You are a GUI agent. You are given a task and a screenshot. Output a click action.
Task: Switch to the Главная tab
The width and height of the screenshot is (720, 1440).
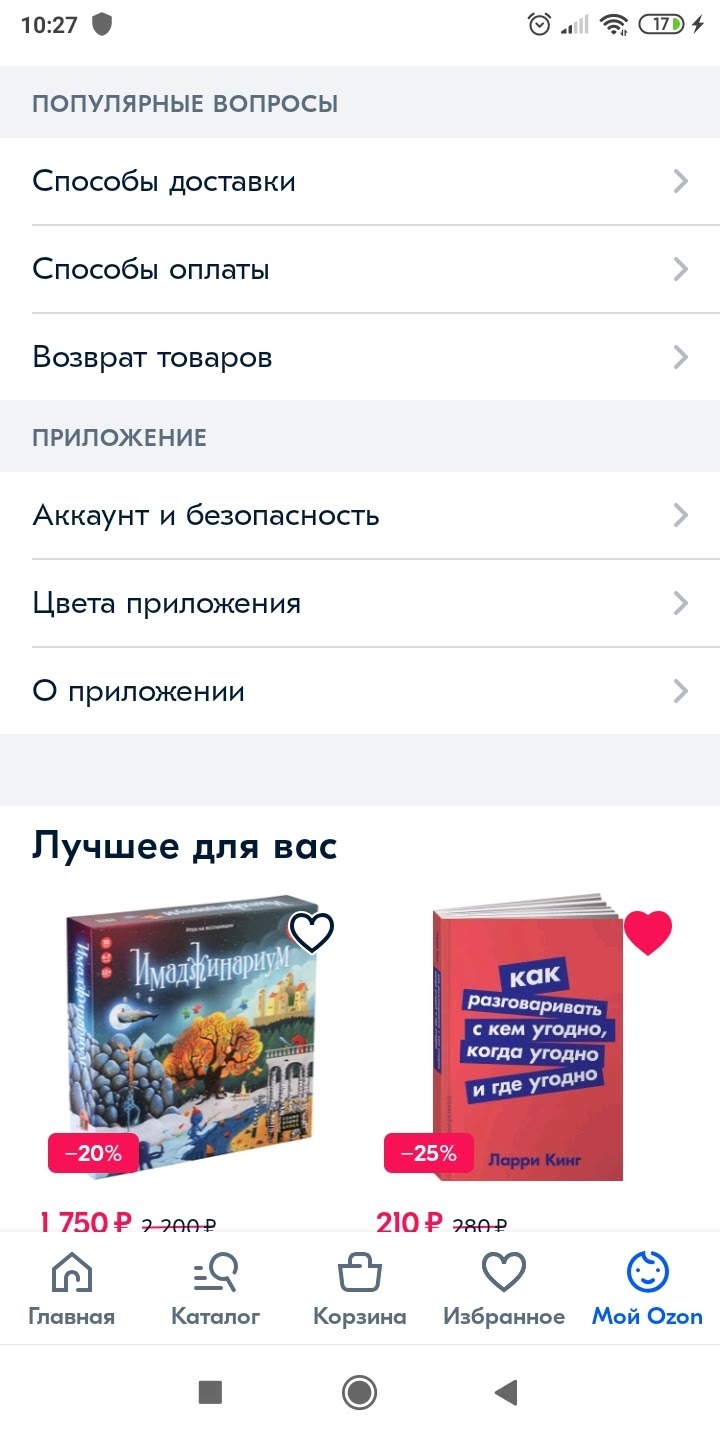click(x=71, y=1289)
